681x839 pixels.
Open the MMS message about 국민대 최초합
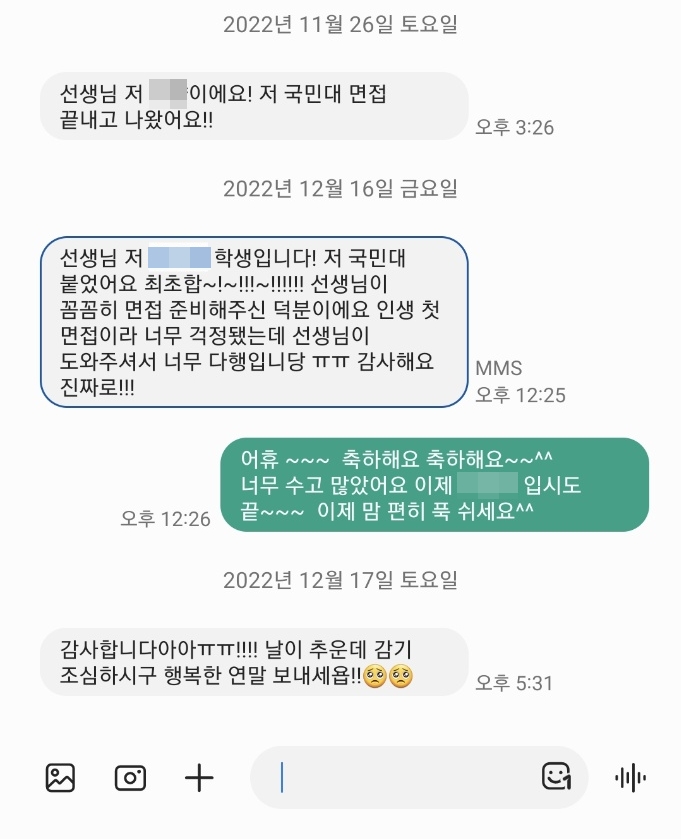pos(254,322)
